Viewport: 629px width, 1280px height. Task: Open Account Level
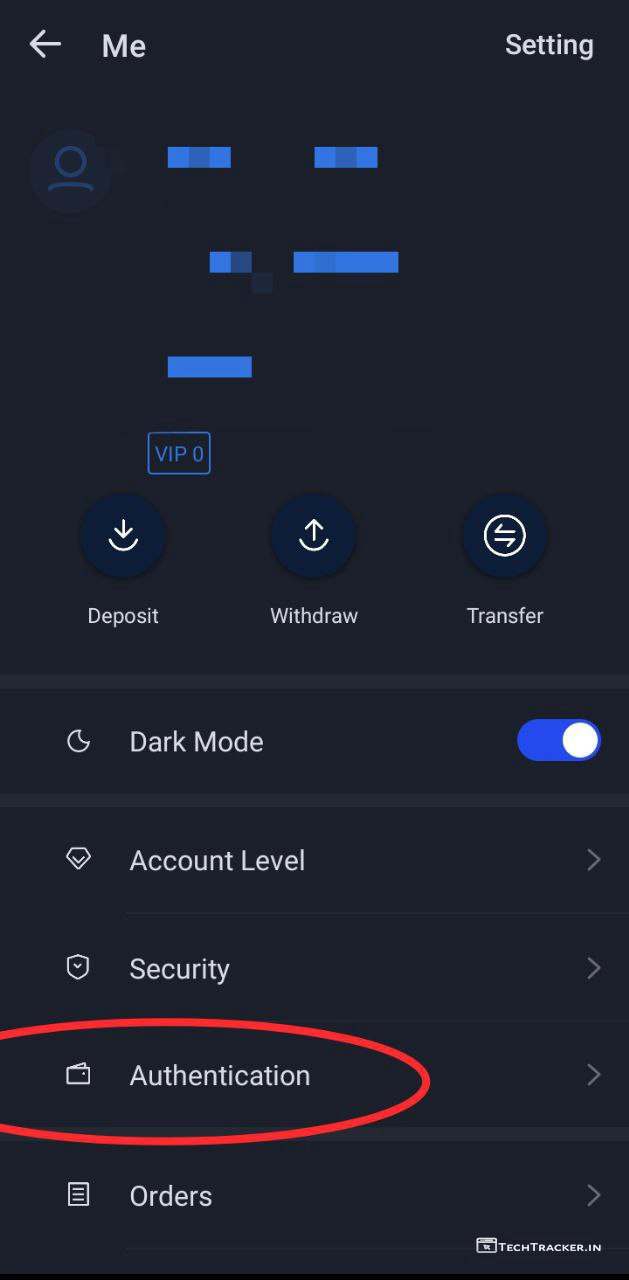point(314,860)
